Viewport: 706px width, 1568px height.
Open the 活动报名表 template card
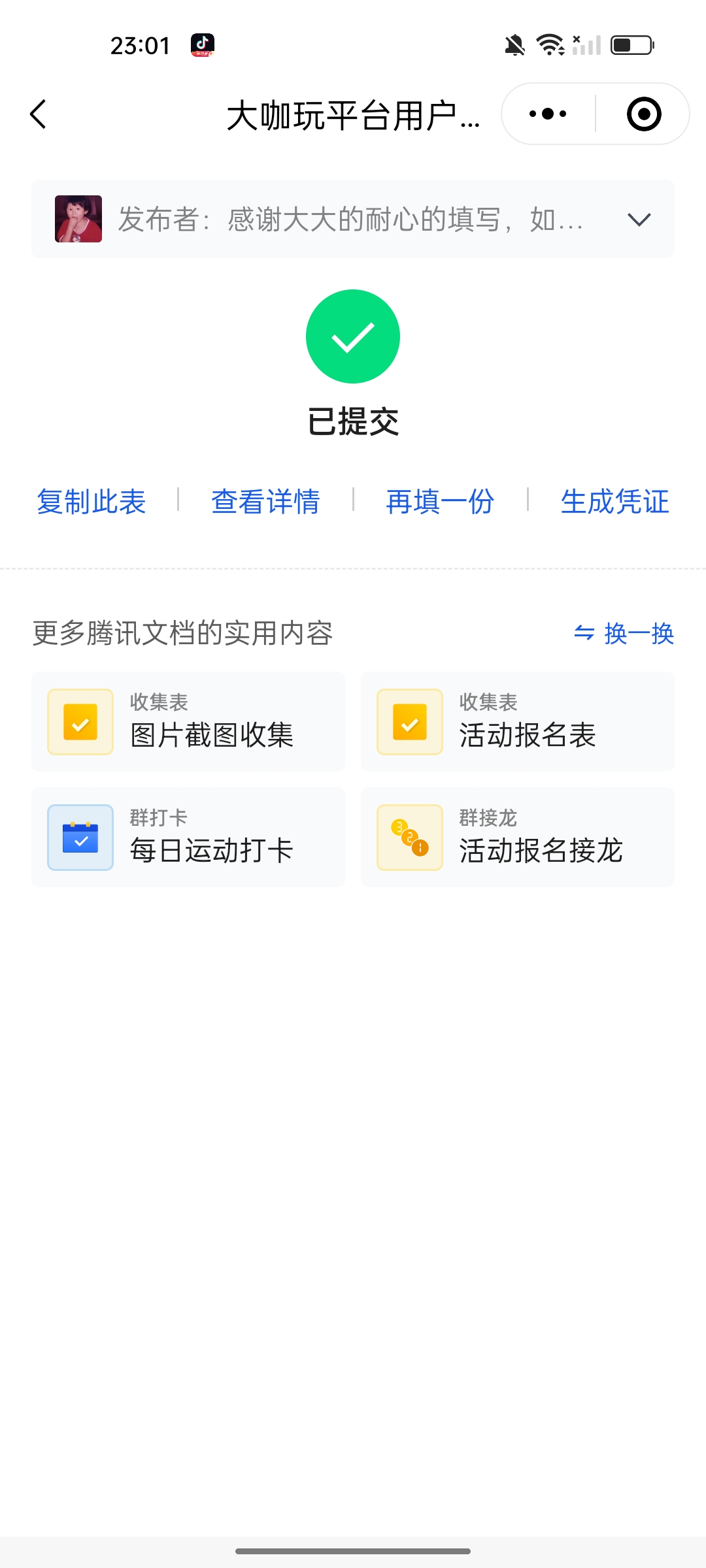[517, 722]
